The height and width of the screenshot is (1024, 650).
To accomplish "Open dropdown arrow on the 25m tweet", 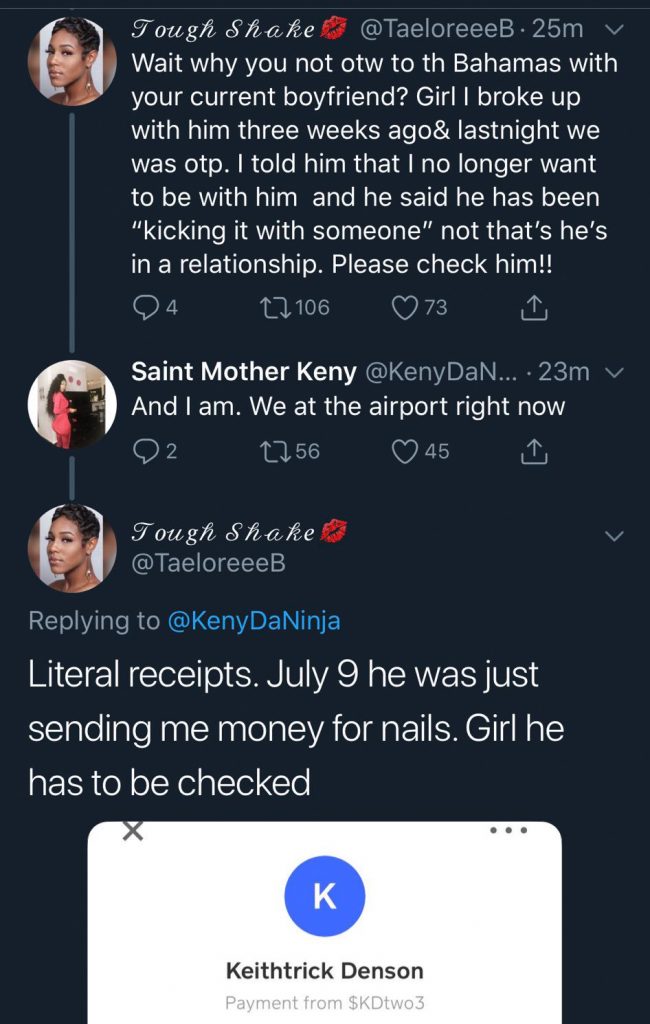I will (615, 30).
